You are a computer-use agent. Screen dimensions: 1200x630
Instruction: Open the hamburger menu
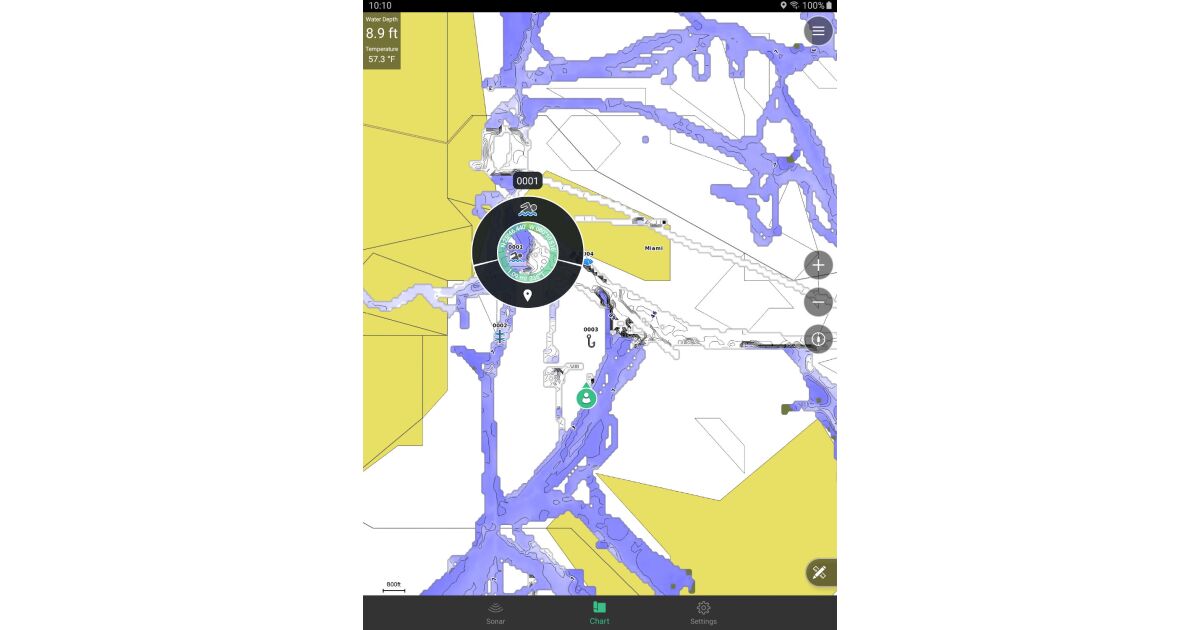(818, 30)
